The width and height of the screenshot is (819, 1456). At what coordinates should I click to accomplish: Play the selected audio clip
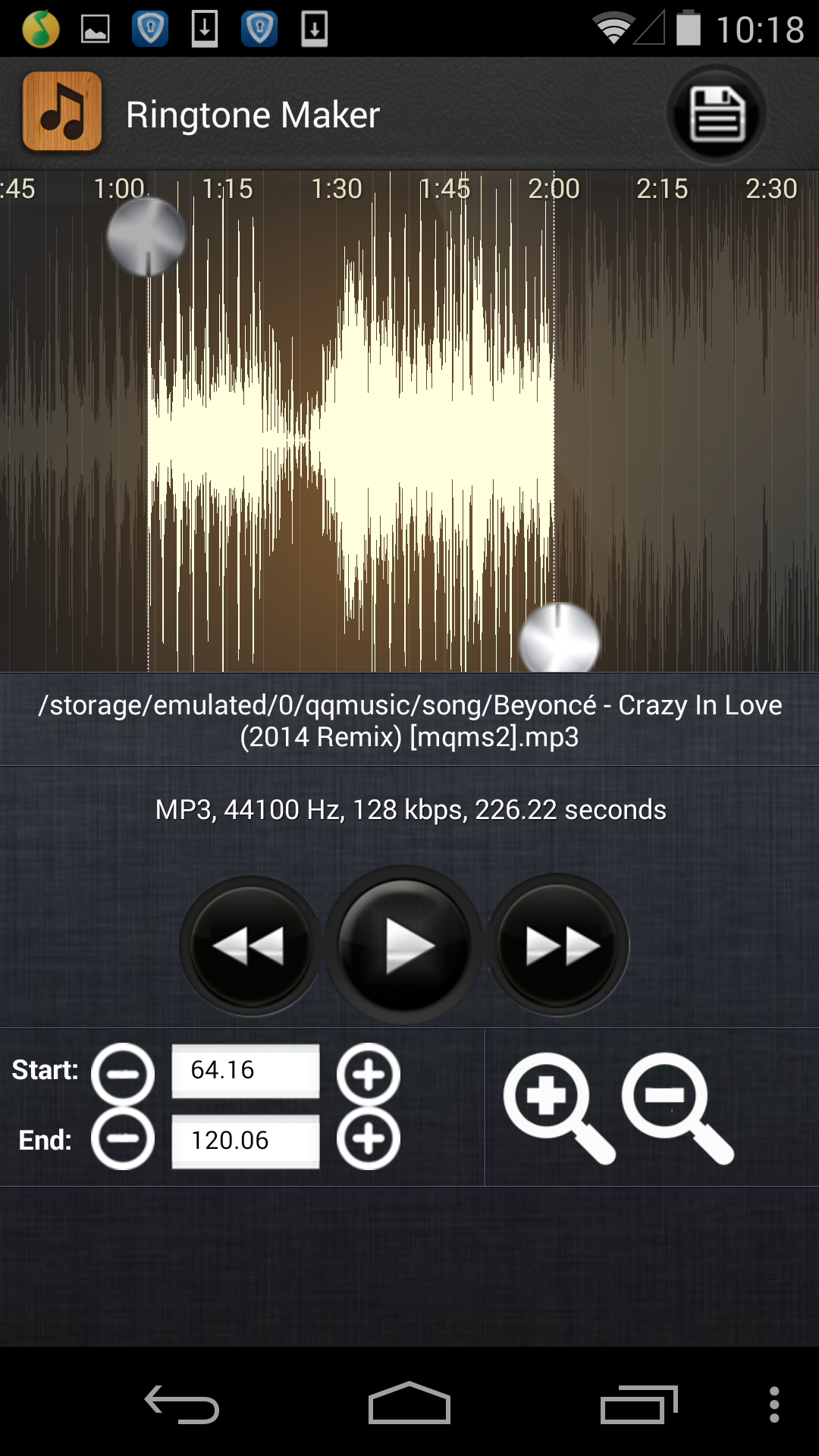pyautogui.click(x=403, y=945)
